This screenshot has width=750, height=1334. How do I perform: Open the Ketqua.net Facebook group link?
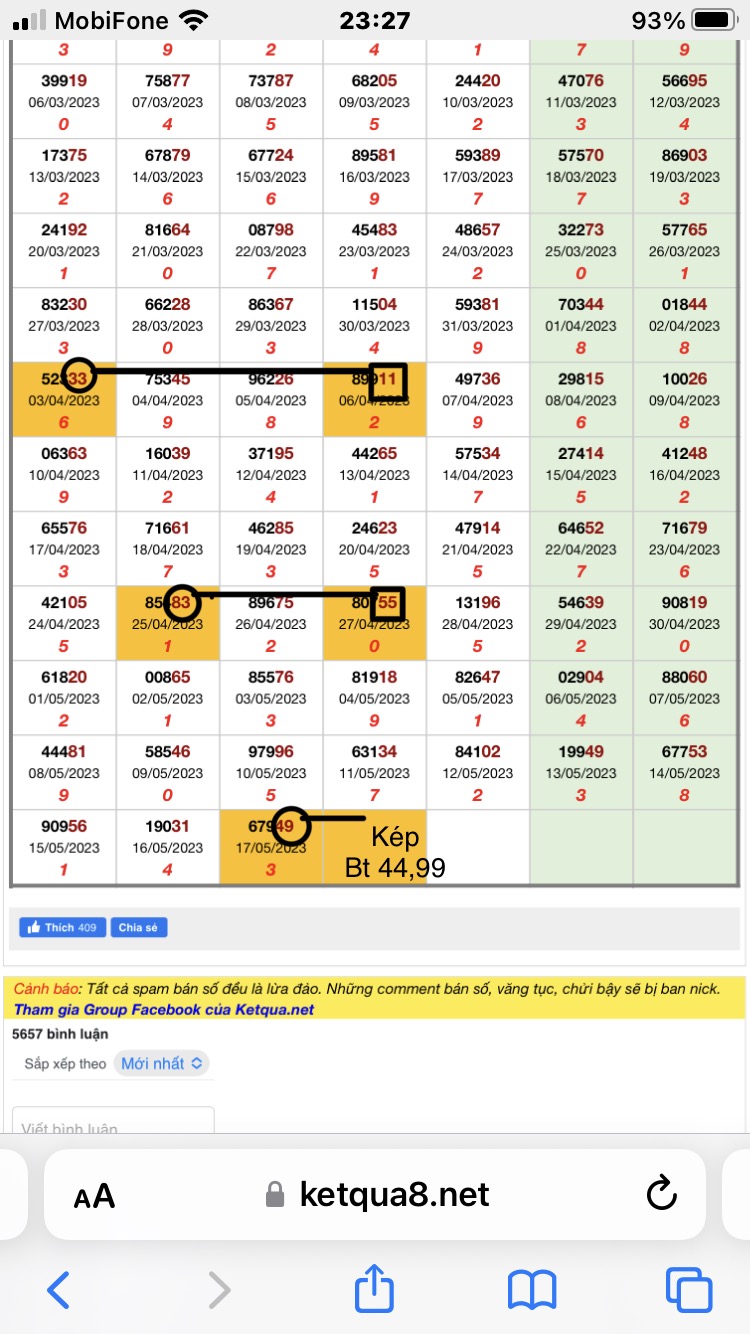164,1009
